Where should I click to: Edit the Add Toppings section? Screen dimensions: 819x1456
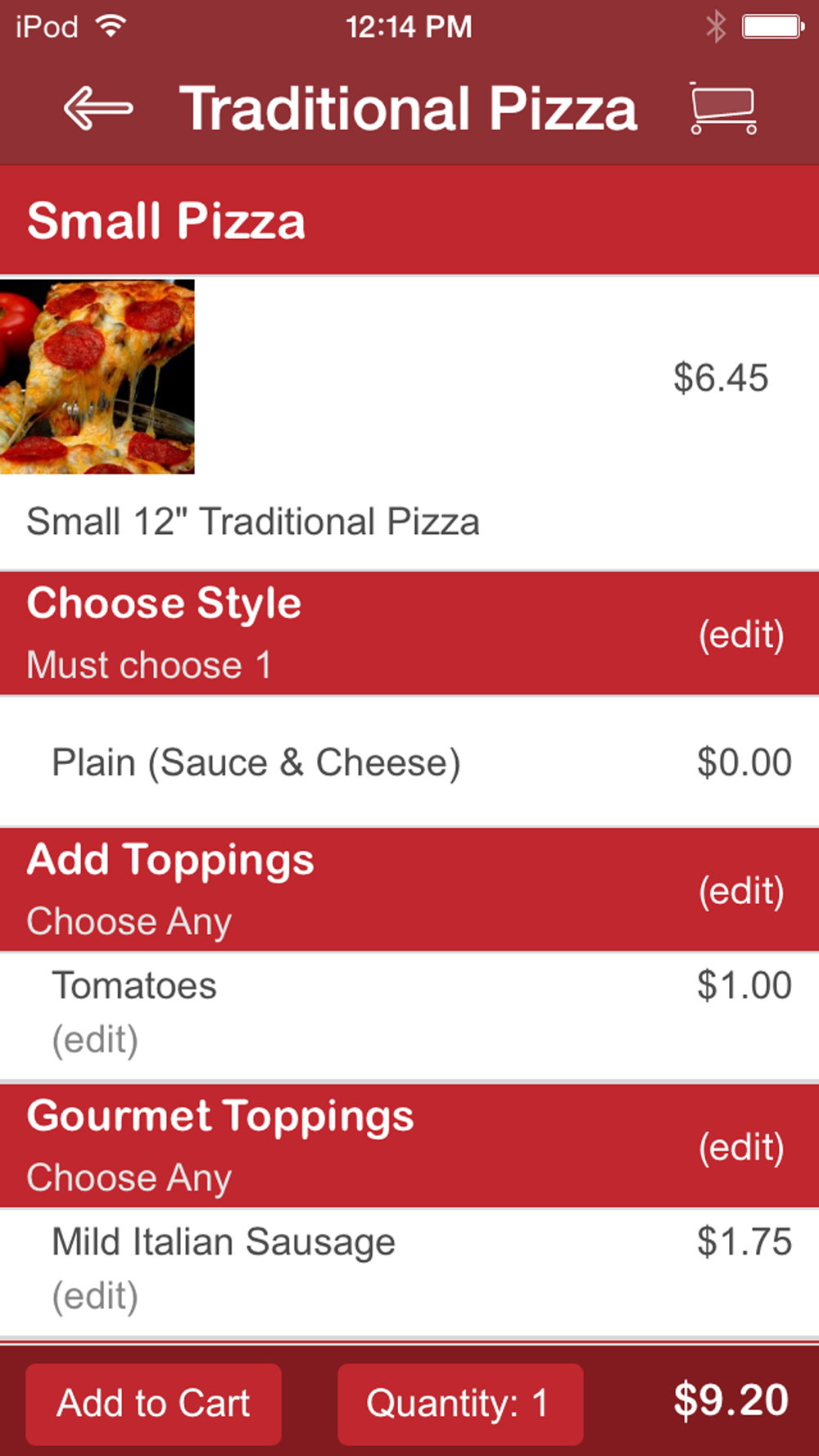741,891
